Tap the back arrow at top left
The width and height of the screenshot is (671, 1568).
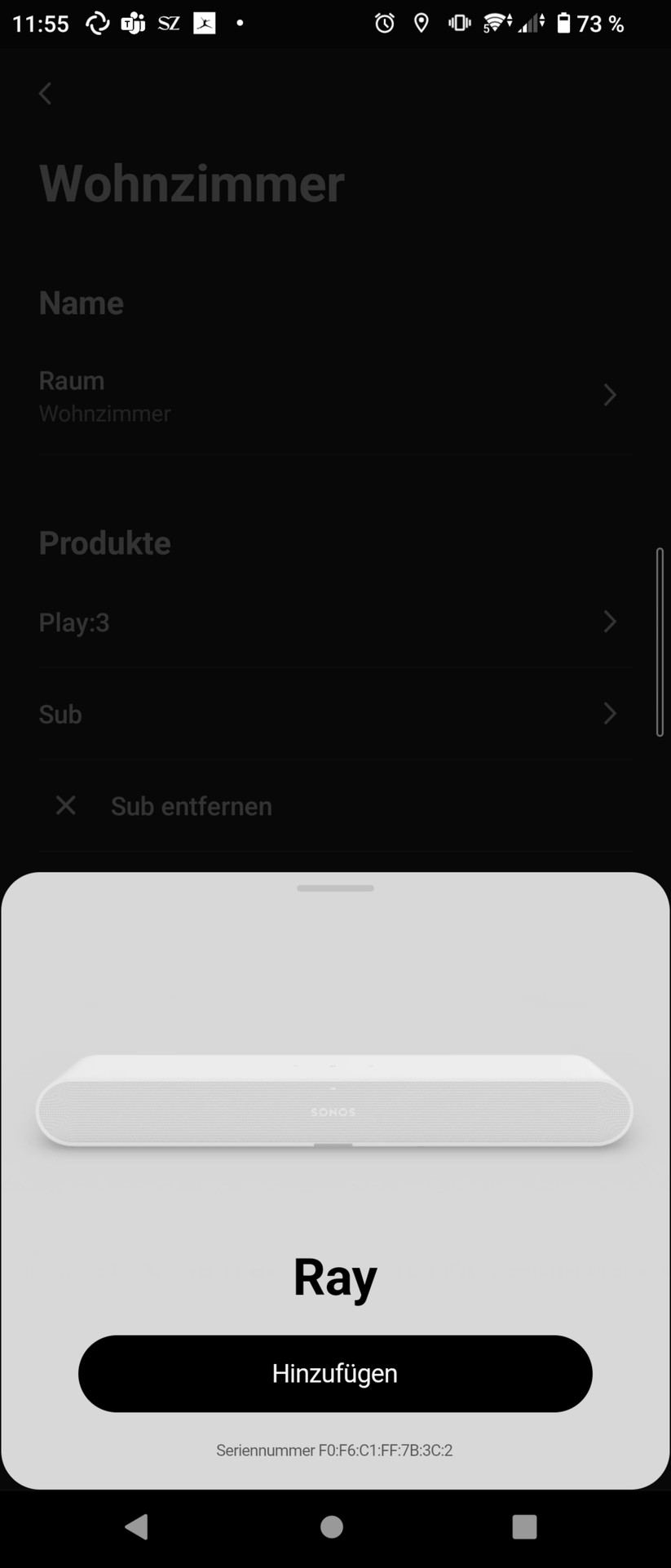[x=45, y=93]
